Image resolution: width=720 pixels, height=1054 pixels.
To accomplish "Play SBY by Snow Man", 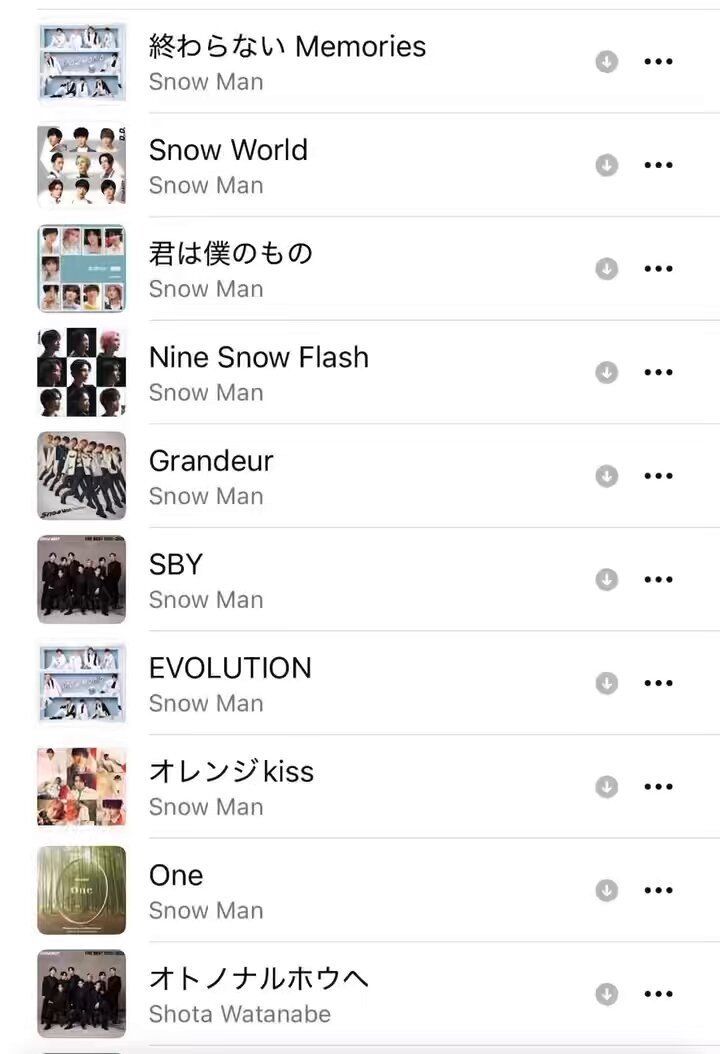I will (x=176, y=565).
